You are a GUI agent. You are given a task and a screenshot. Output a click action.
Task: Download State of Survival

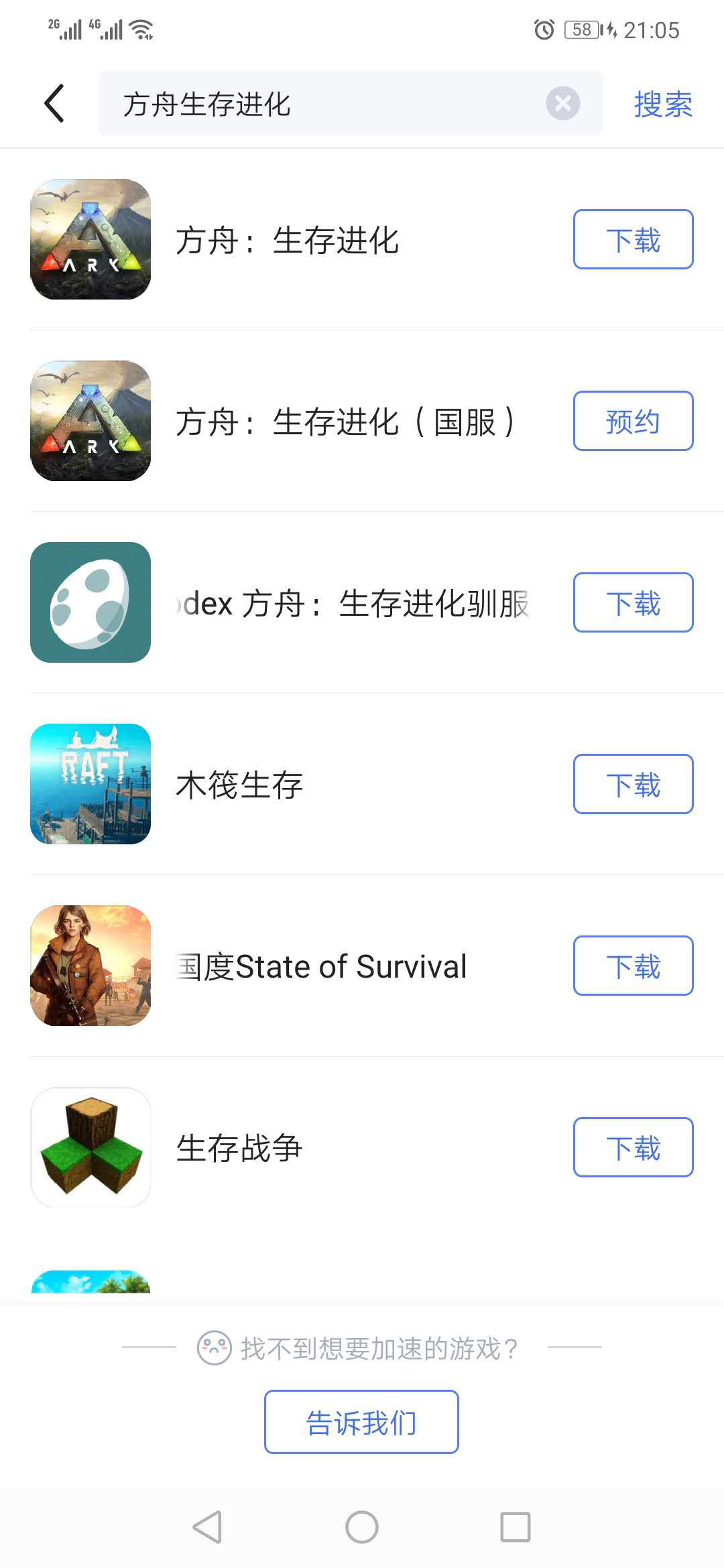[x=633, y=966]
